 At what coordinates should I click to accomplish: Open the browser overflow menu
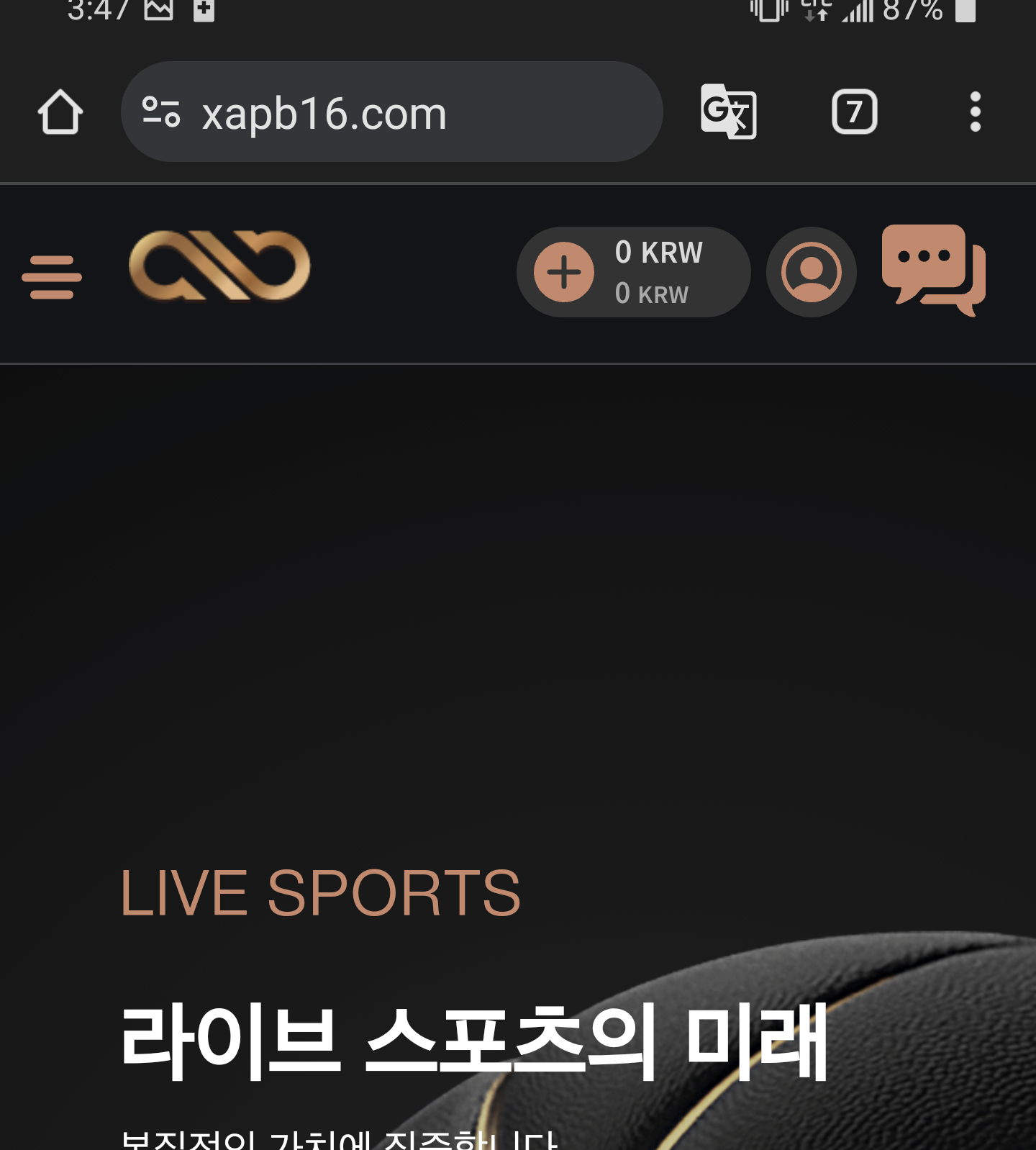pyautogui.click(x=975, y=112)
